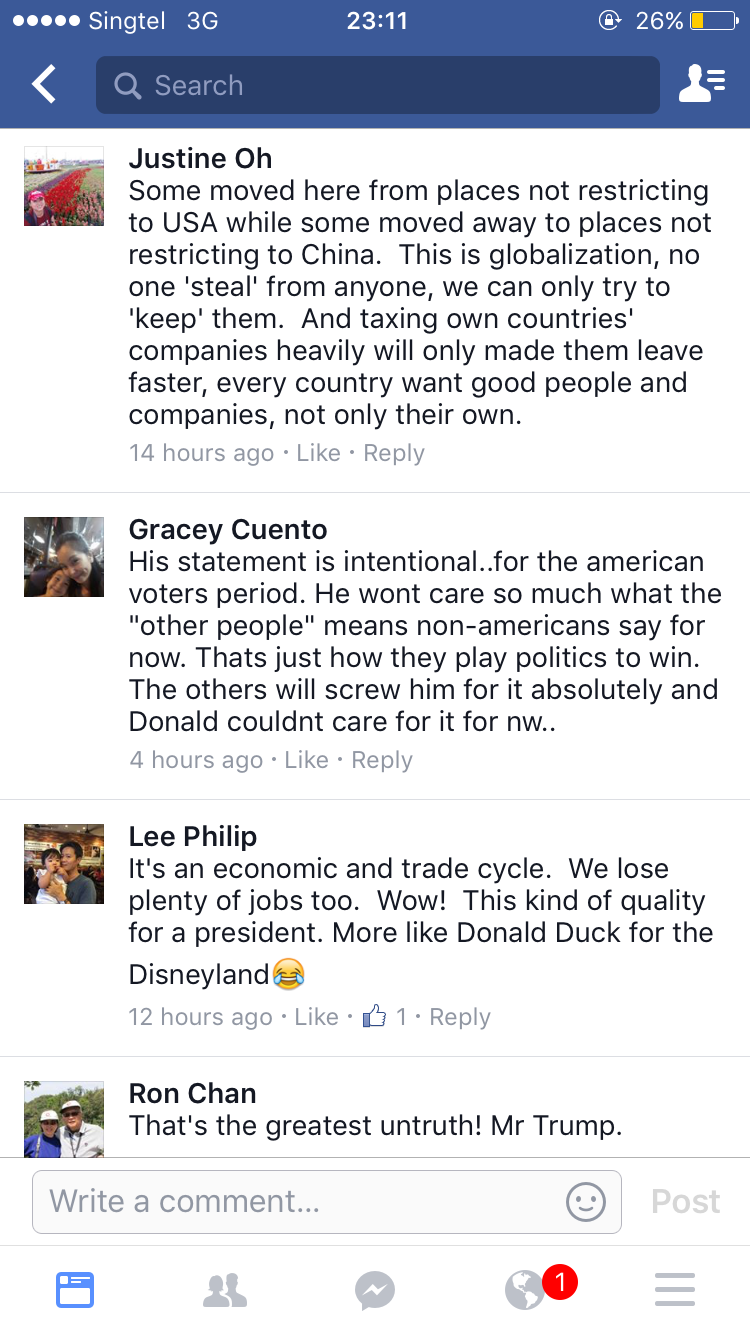Reply to Justine Oh's comment
This screenshot has height=1334, width=750.
(394, 453)
